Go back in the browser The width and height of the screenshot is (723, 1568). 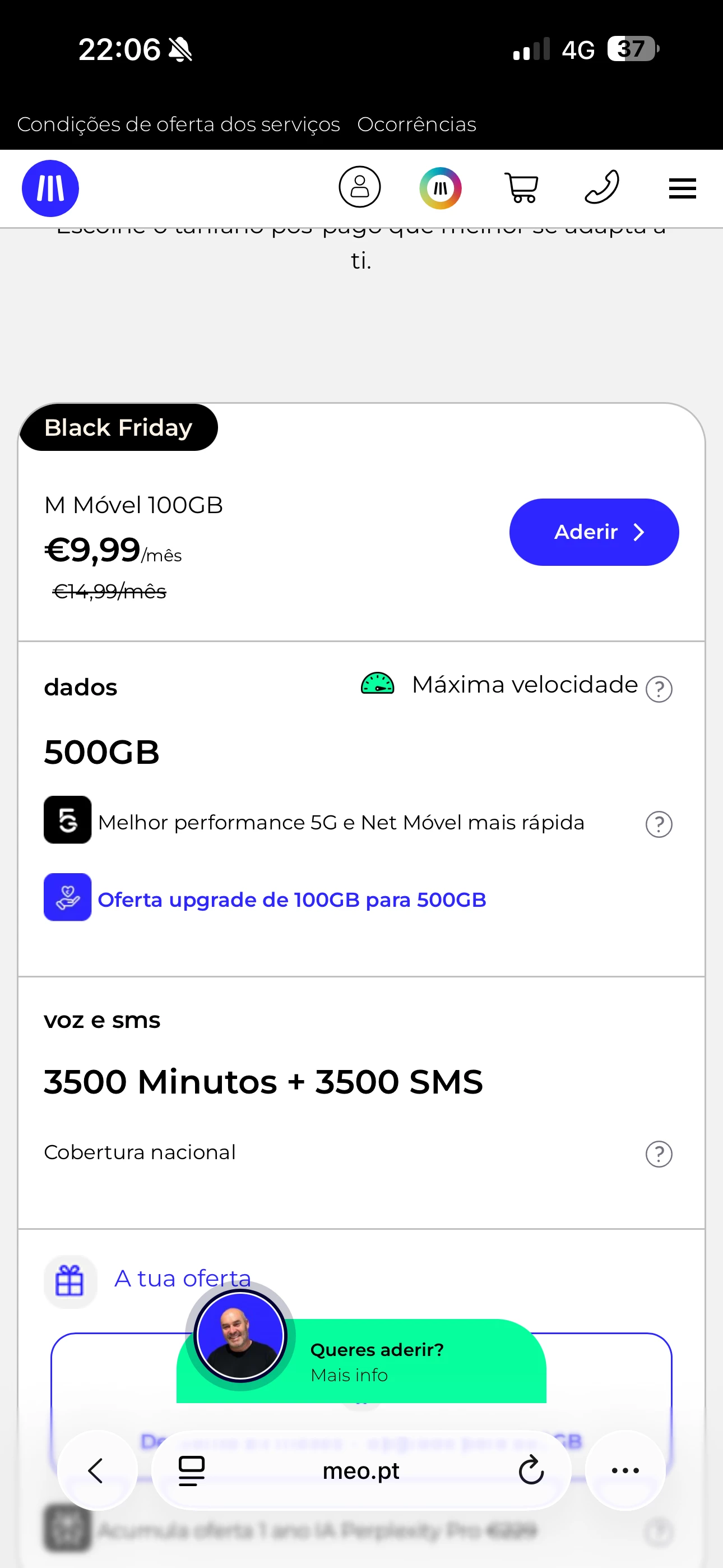[96, 1470]
